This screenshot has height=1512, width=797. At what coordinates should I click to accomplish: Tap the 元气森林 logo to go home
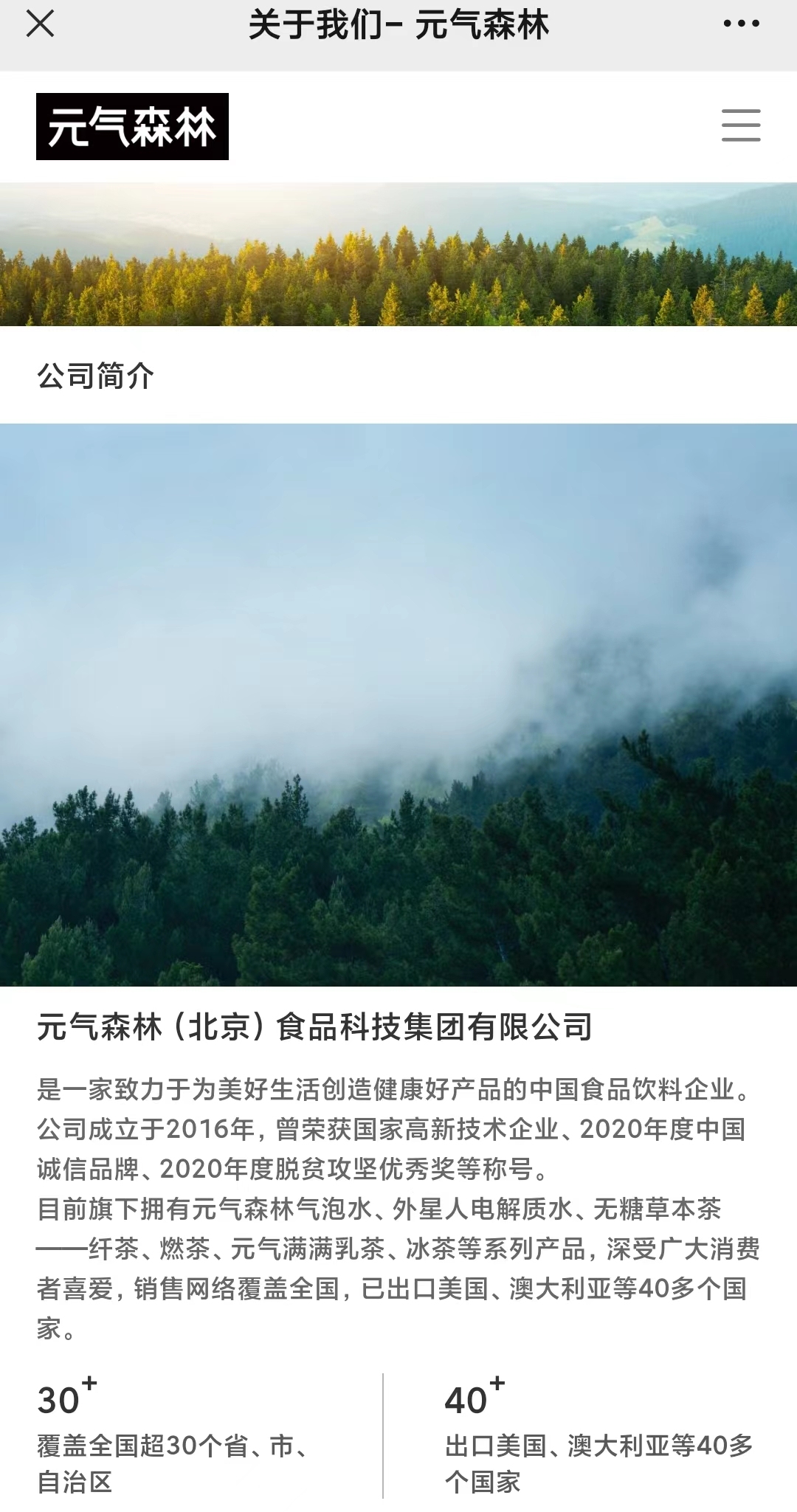(132, 126)
